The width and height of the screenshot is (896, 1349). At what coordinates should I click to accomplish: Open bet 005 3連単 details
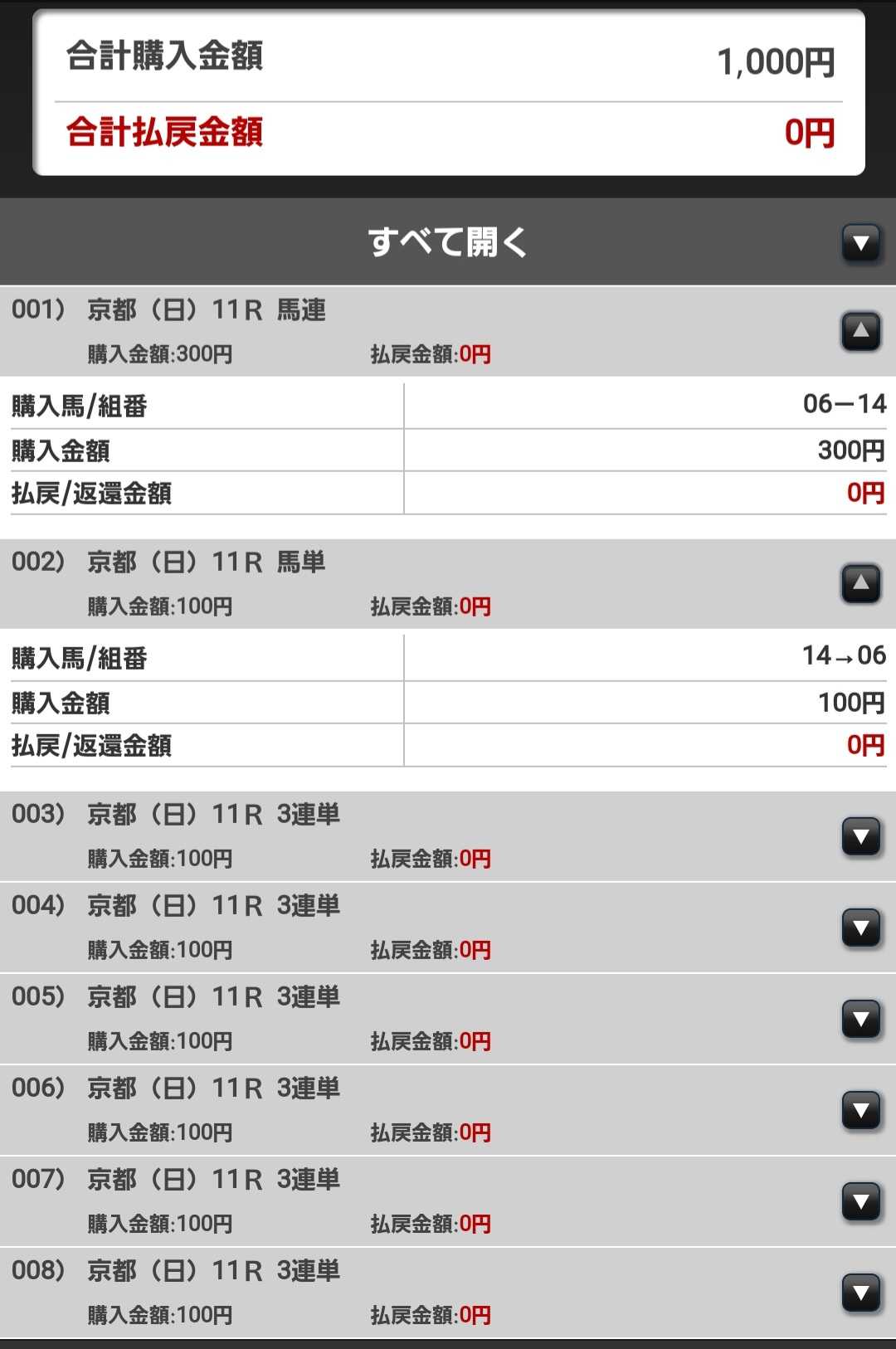pos(861,1019)
